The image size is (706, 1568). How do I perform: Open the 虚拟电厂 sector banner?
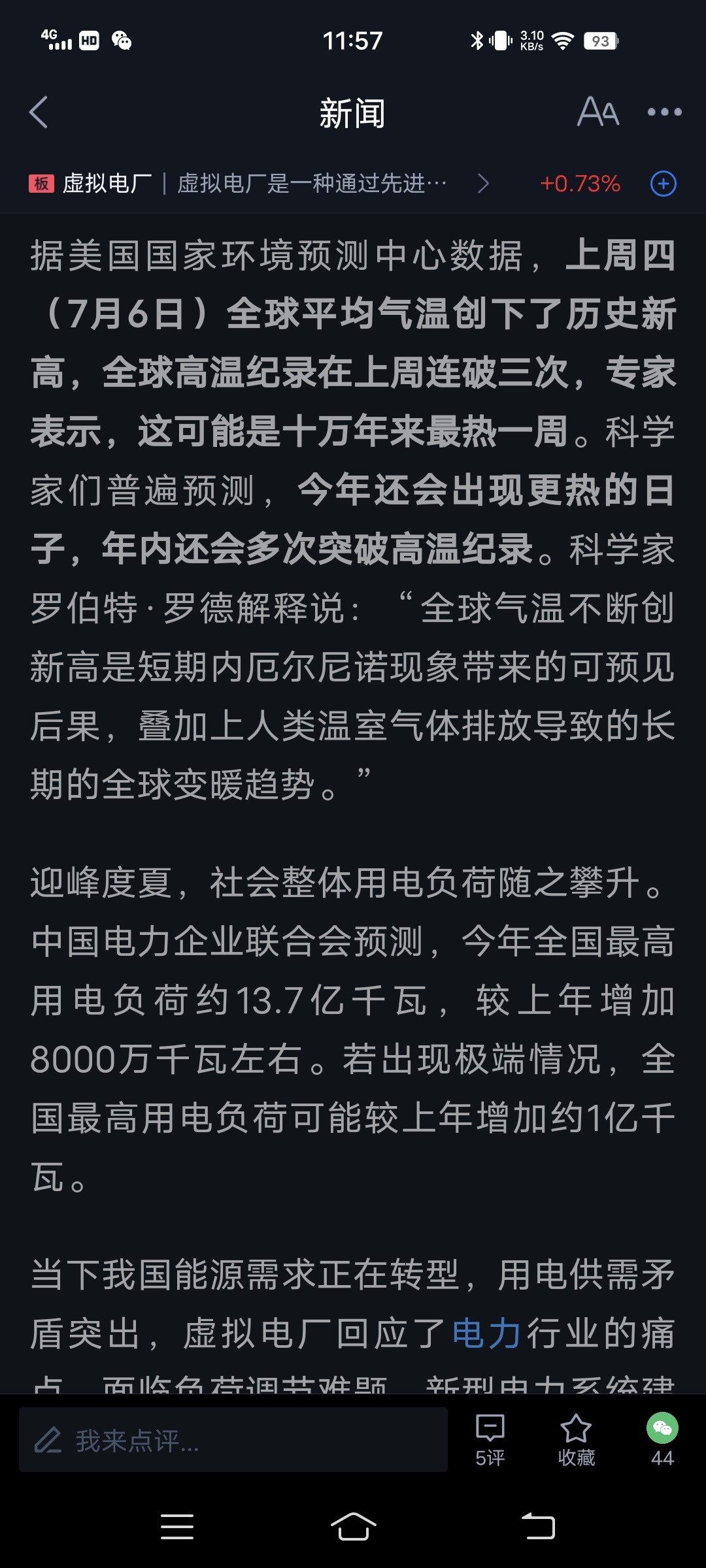tap(259, 184)
